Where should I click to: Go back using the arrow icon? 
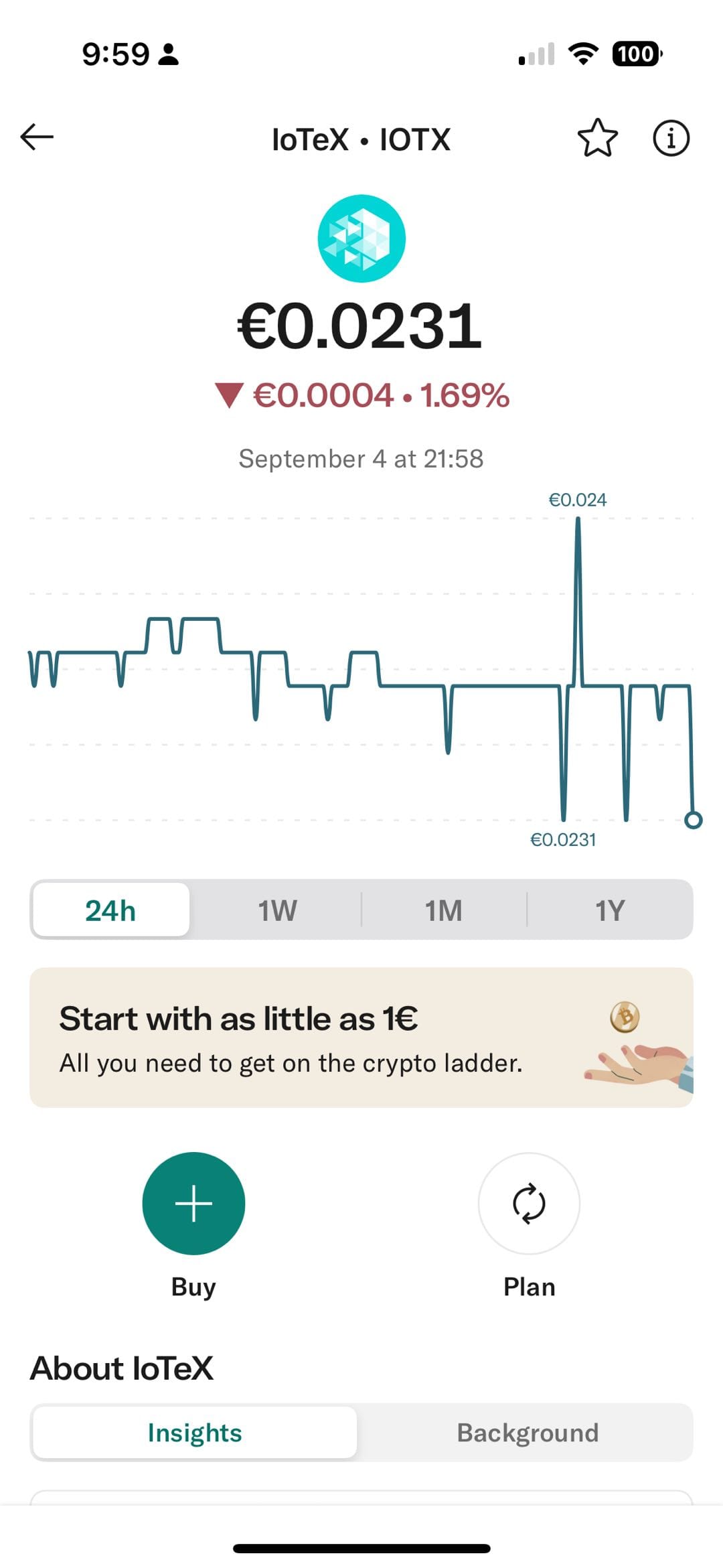coord(37,137)
